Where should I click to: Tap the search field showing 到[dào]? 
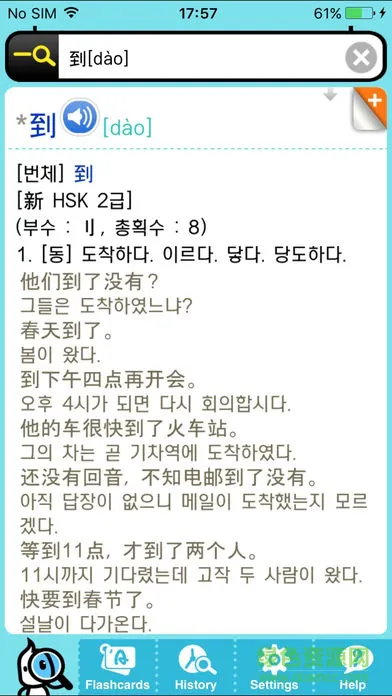tap(202, 57)
